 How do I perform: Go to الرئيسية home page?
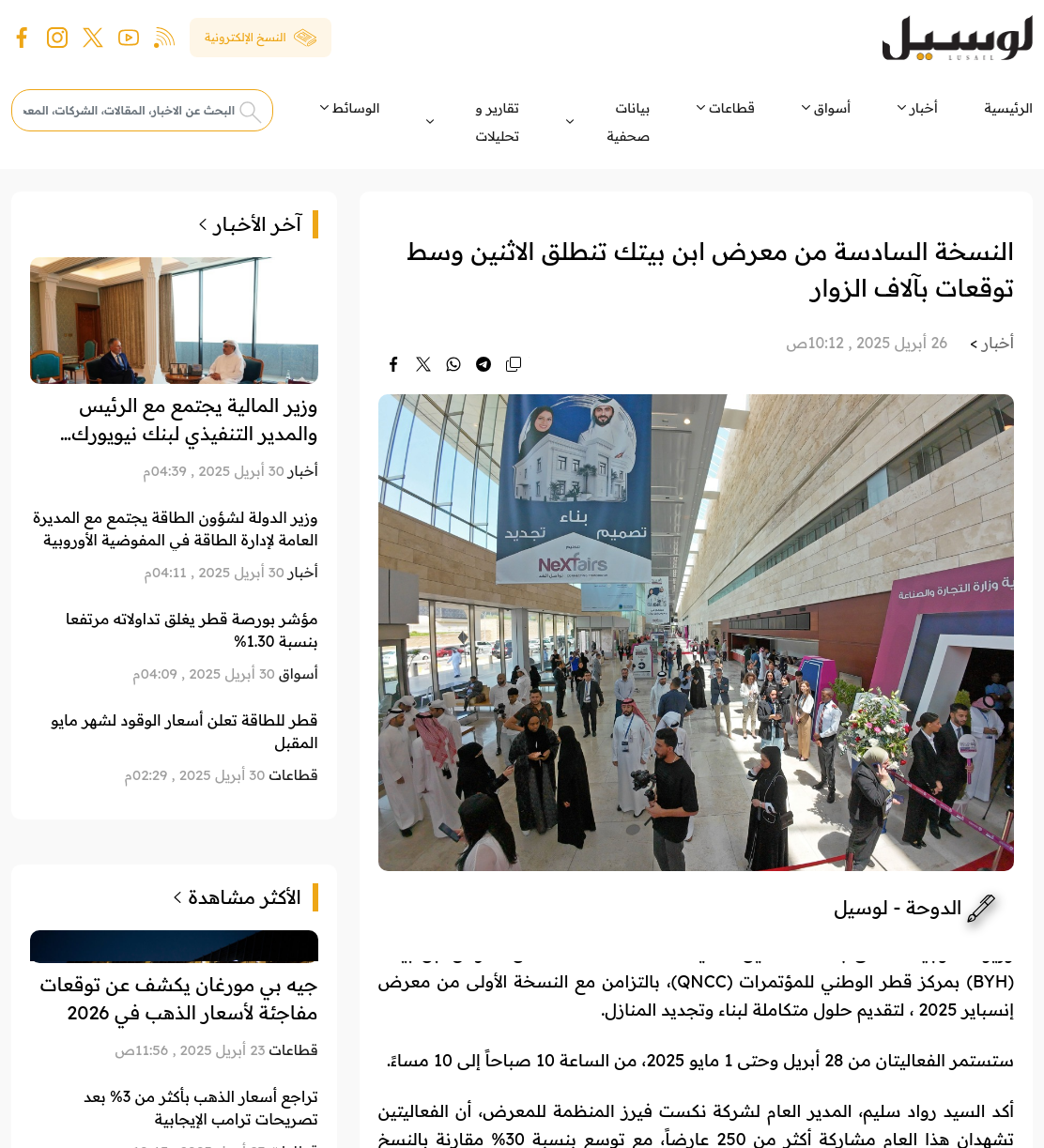click(x=1008, y=109)
